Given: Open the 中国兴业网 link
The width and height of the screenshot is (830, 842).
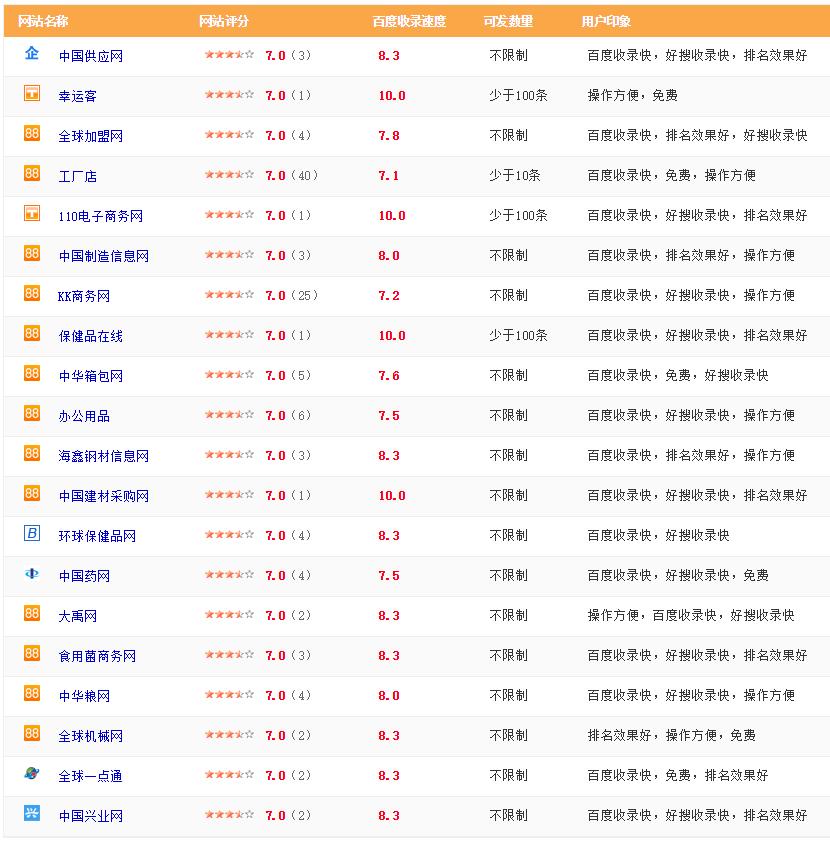Looking at the screenshot, I should tap(90, 816).
